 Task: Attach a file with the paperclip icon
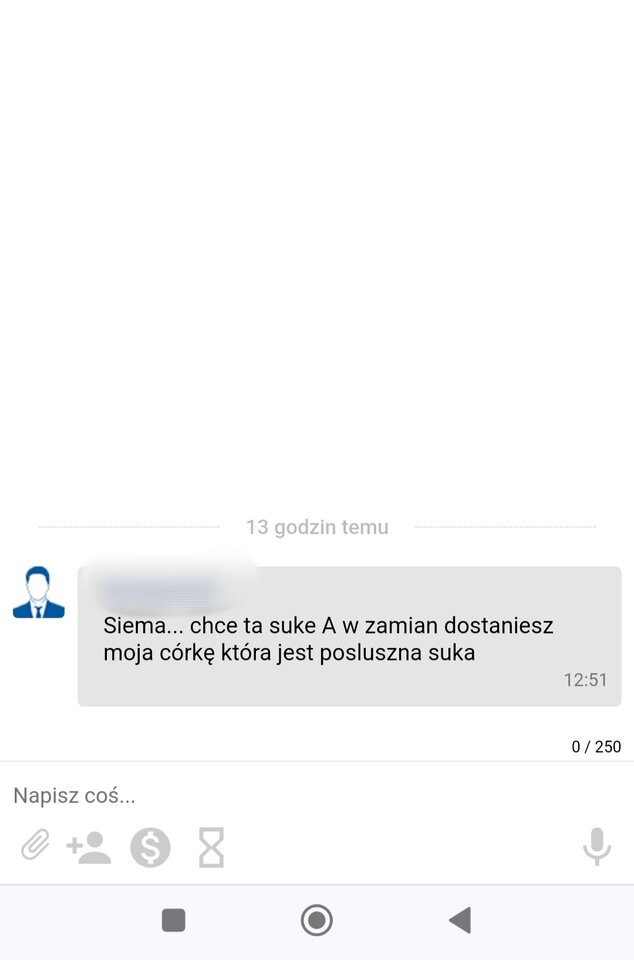(35, 847)
